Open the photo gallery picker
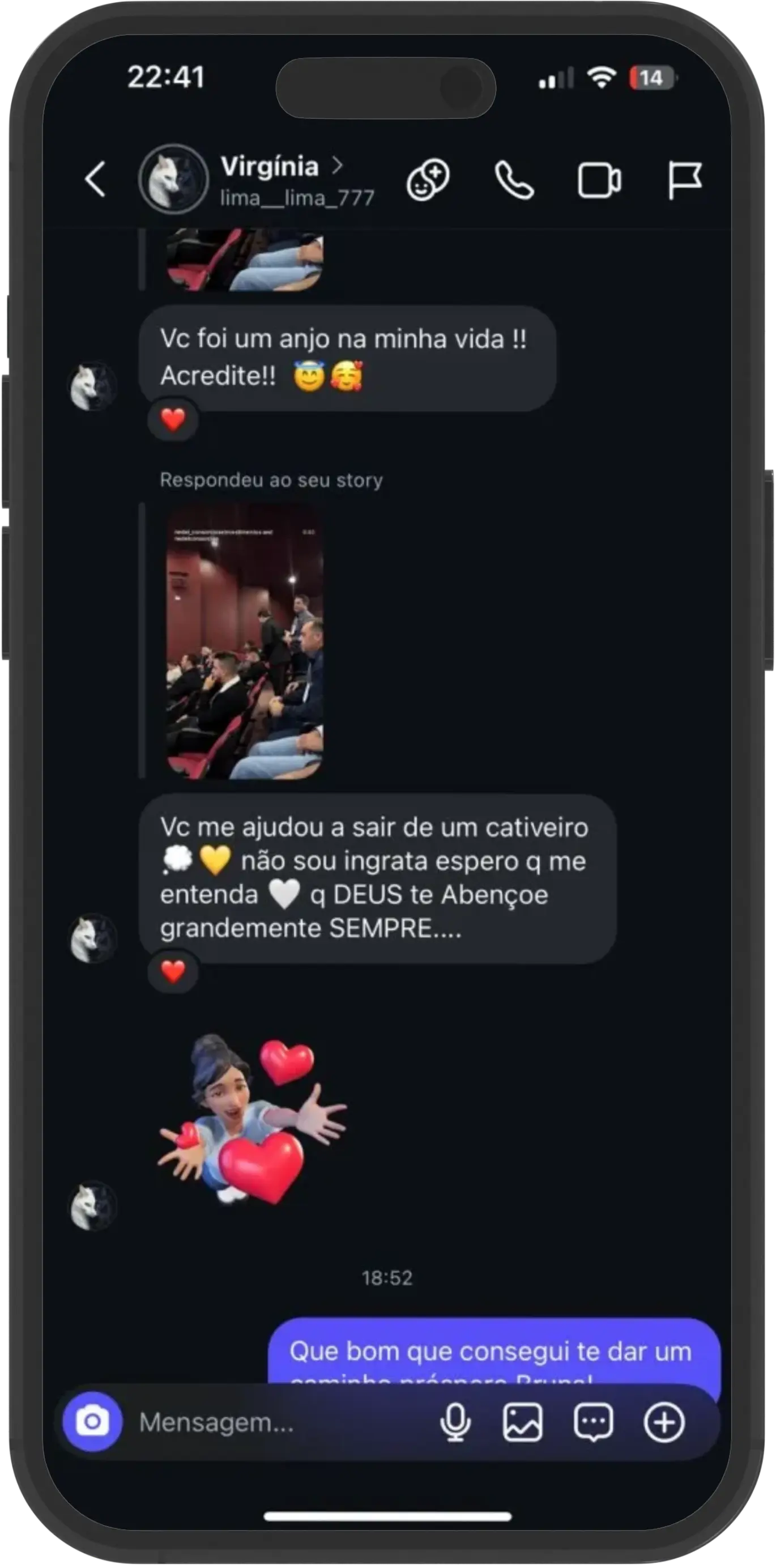The height and width of the screenshot is (1568, 776). click(522, 1423)
